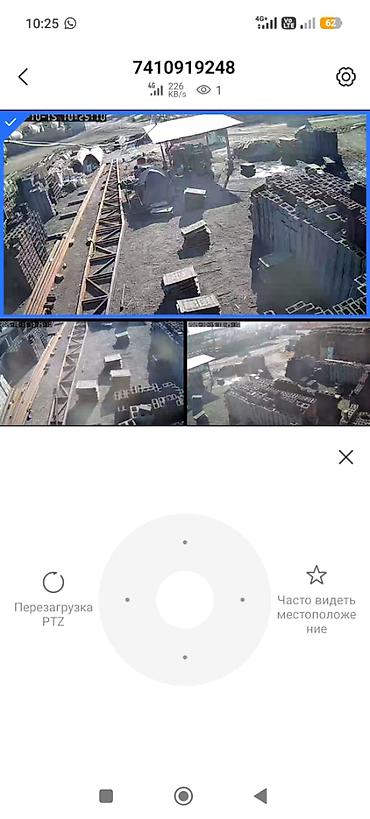Select the bottom-left camera feed
Image resolution: width=370 pixels, height=819 pixels.
click(x=92, y=373)
